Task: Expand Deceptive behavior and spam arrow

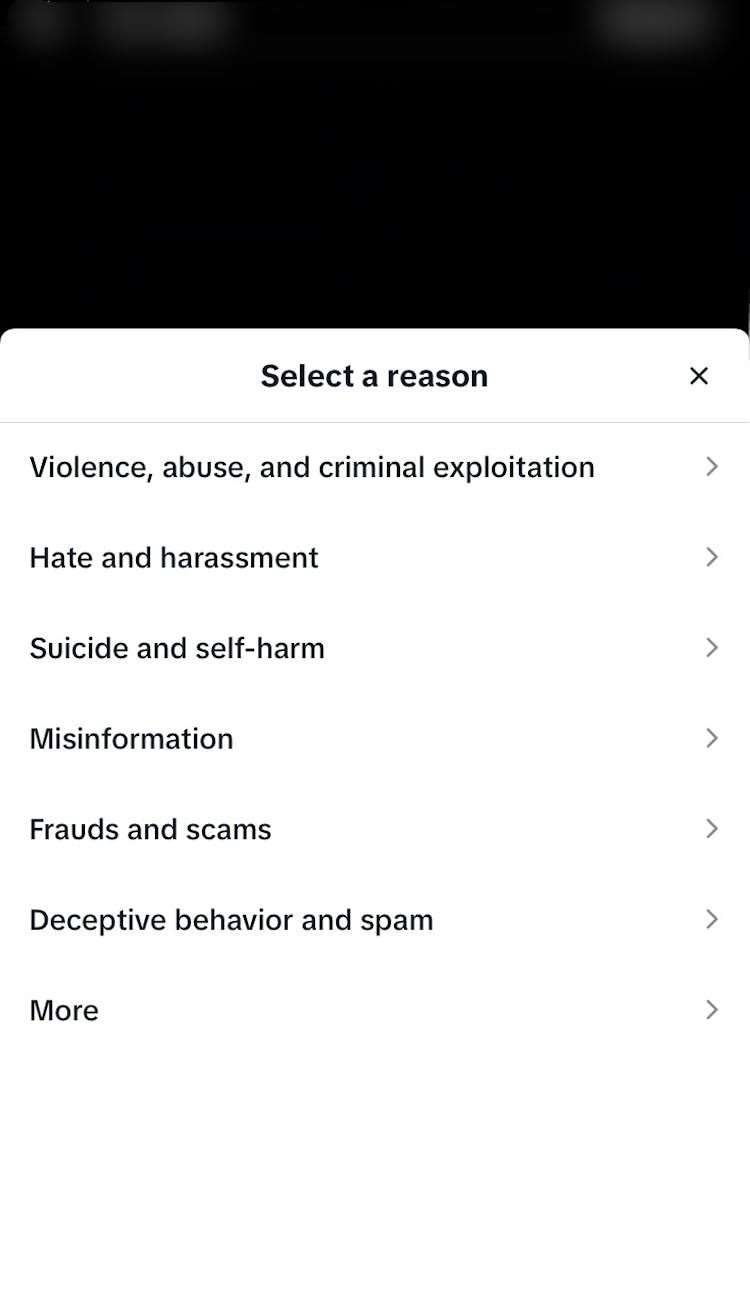Action: 711,919
